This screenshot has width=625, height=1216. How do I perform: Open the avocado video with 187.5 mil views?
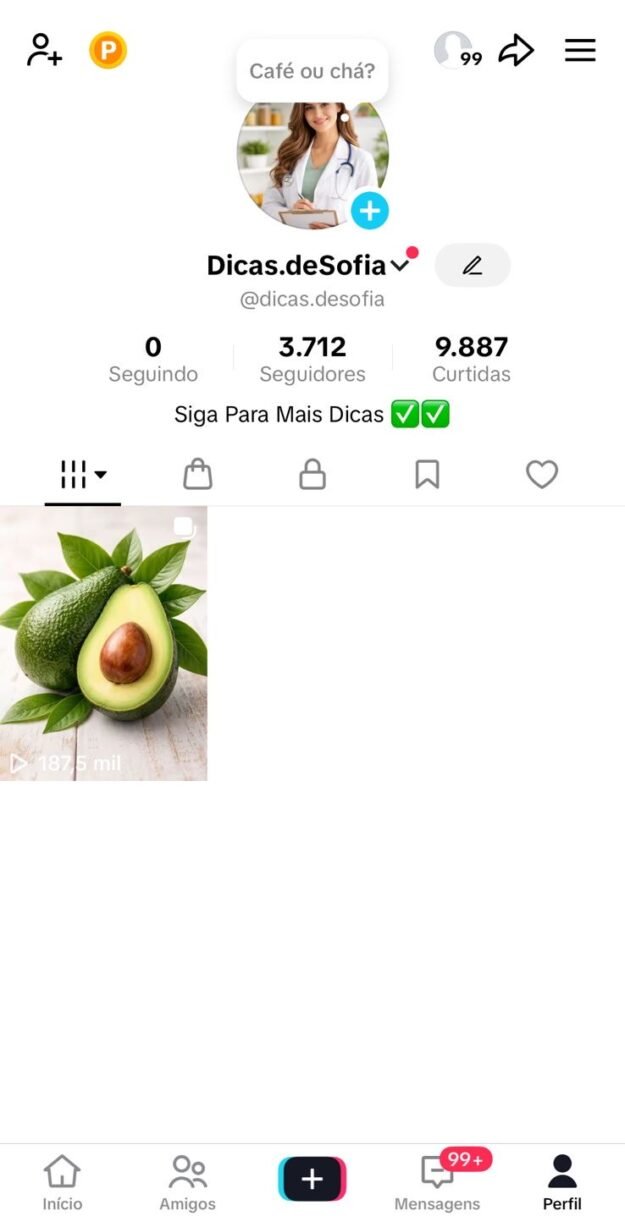pyautogui.click(x=103, y=643)
